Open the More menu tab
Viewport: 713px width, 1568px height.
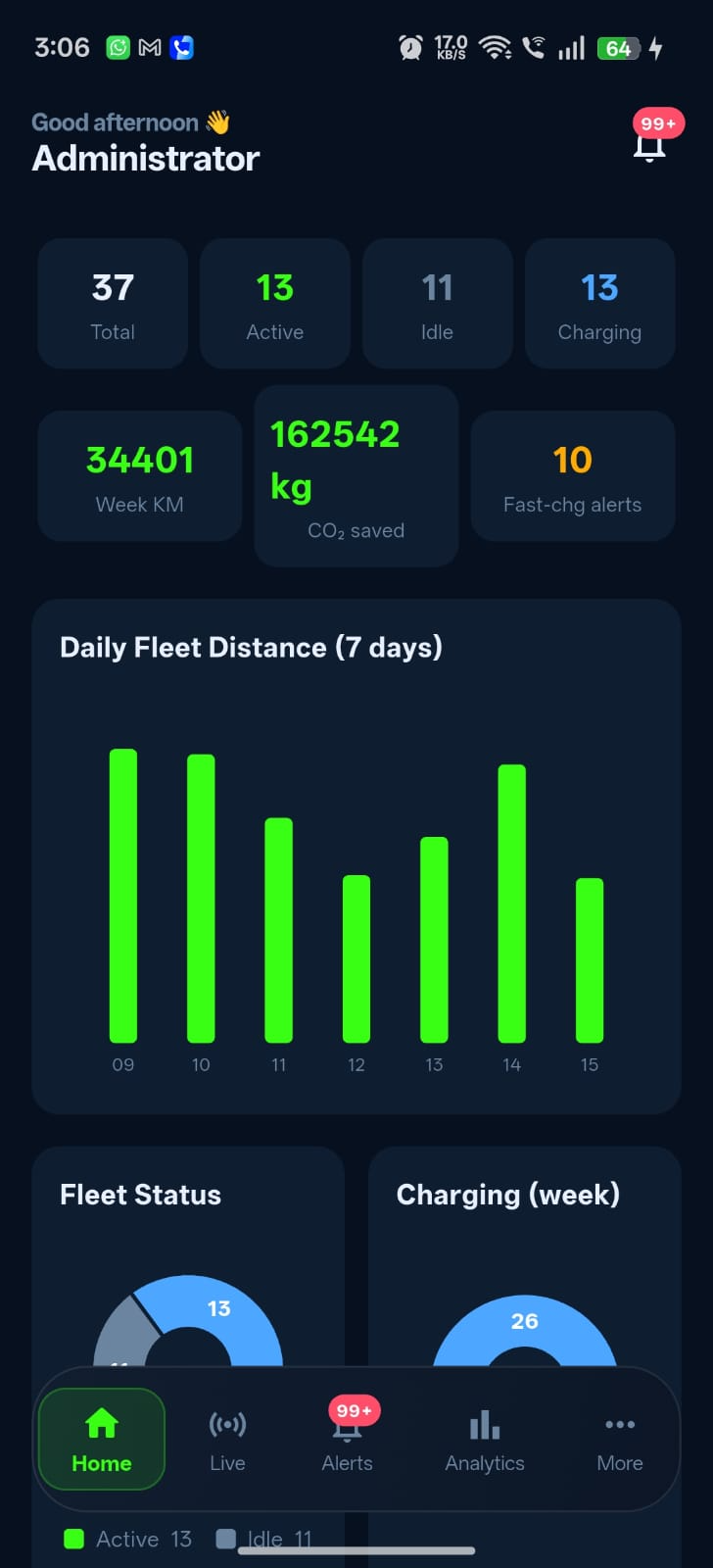point(620,1440)
